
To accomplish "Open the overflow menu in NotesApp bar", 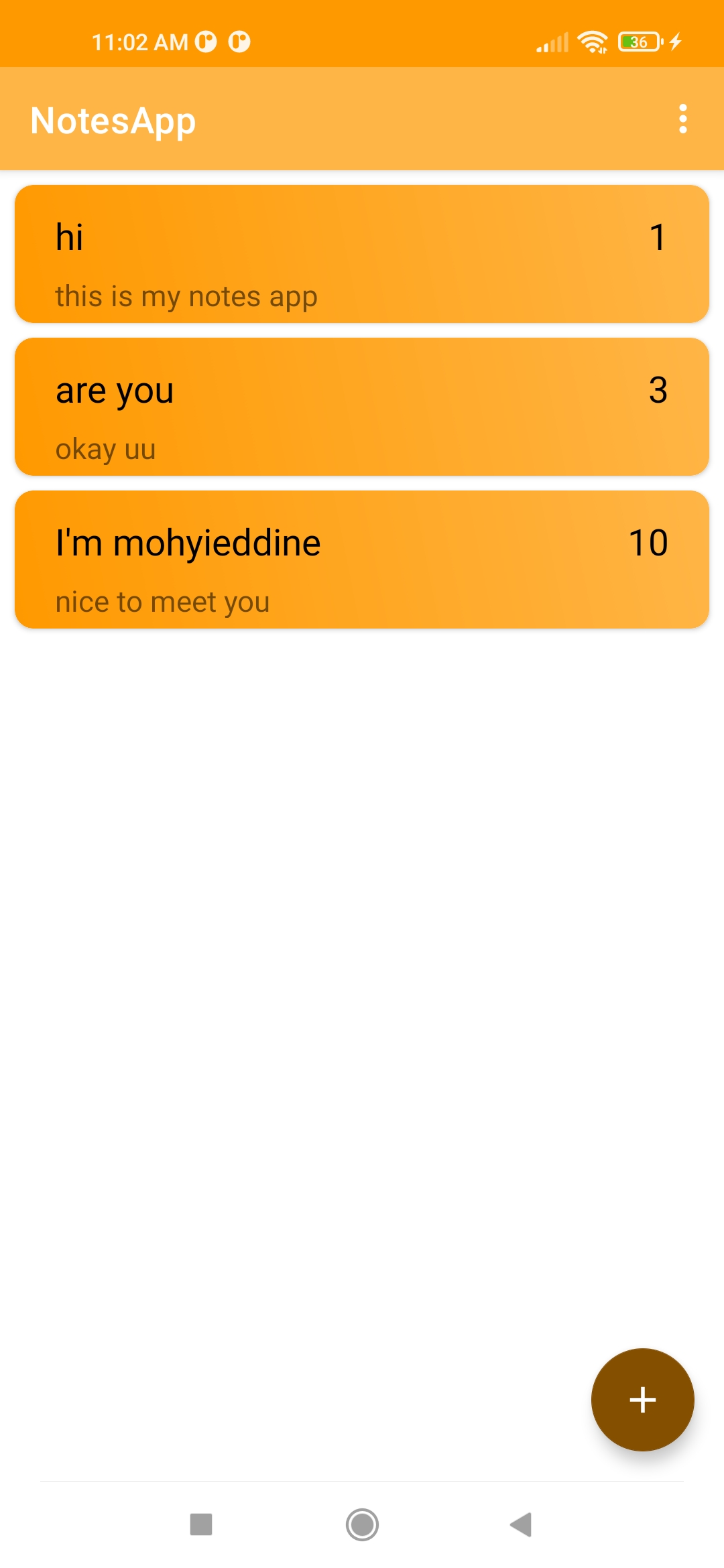I will point(682,119).
